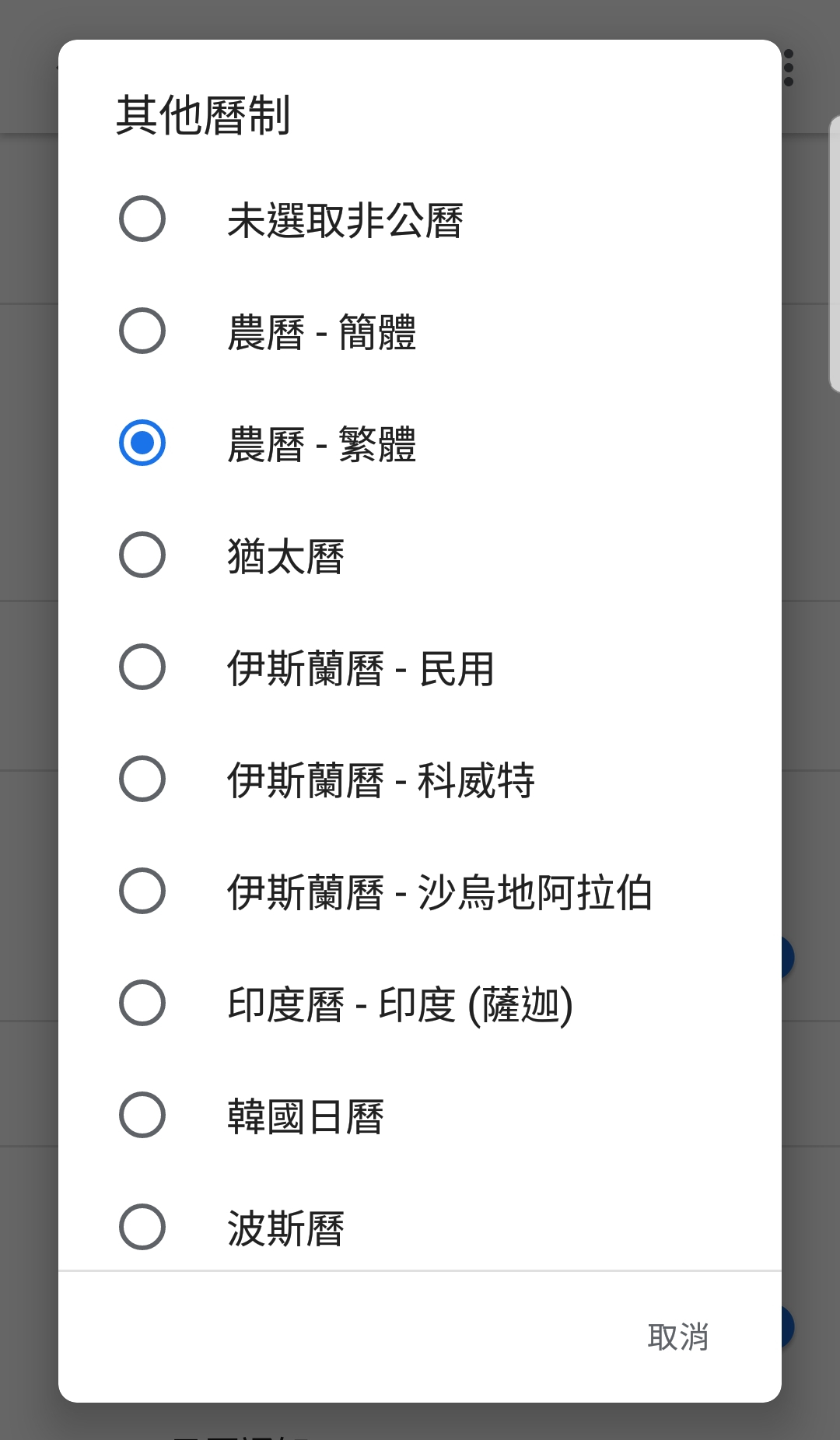Viewport: 840px width, 1440px height.
Task: Dismiss dialog with 取消 button
Action: (677, 1337)
